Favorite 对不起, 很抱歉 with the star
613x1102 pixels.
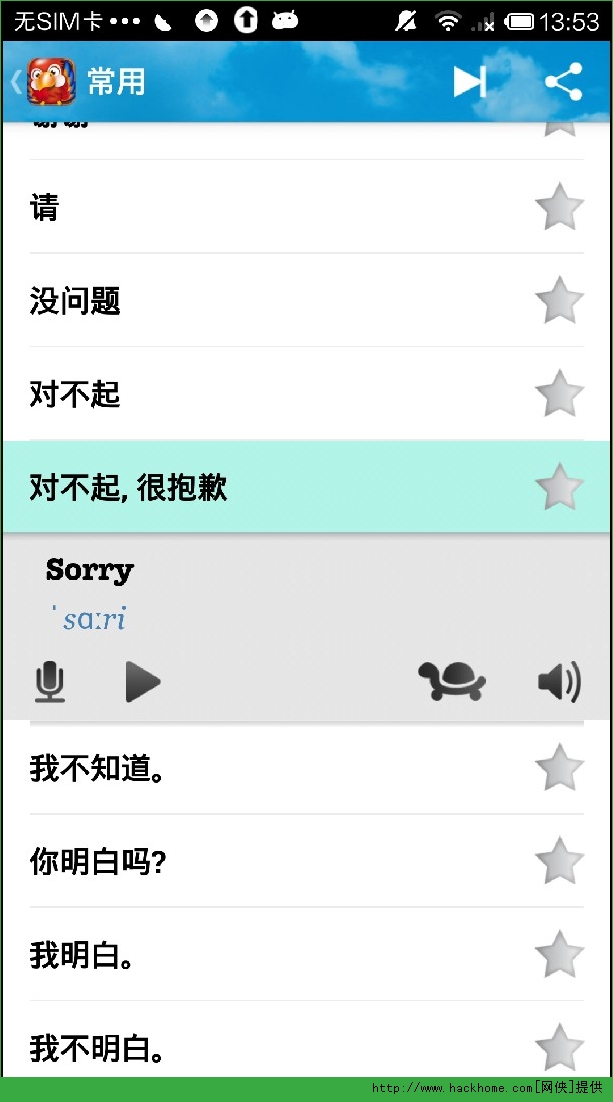pyautogui.click(x=559, y=487)
